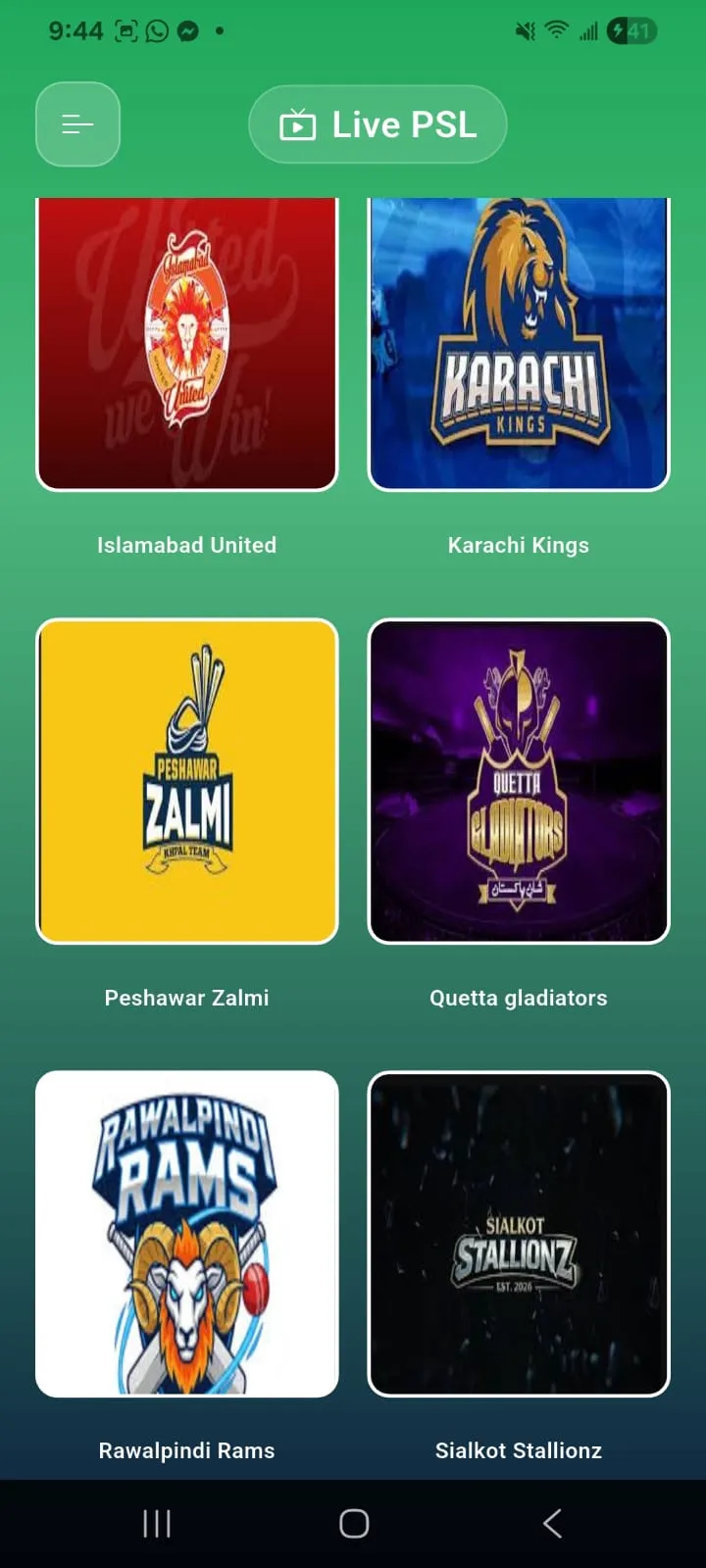Select the Sialkot Stallionz team tile

519,1233
